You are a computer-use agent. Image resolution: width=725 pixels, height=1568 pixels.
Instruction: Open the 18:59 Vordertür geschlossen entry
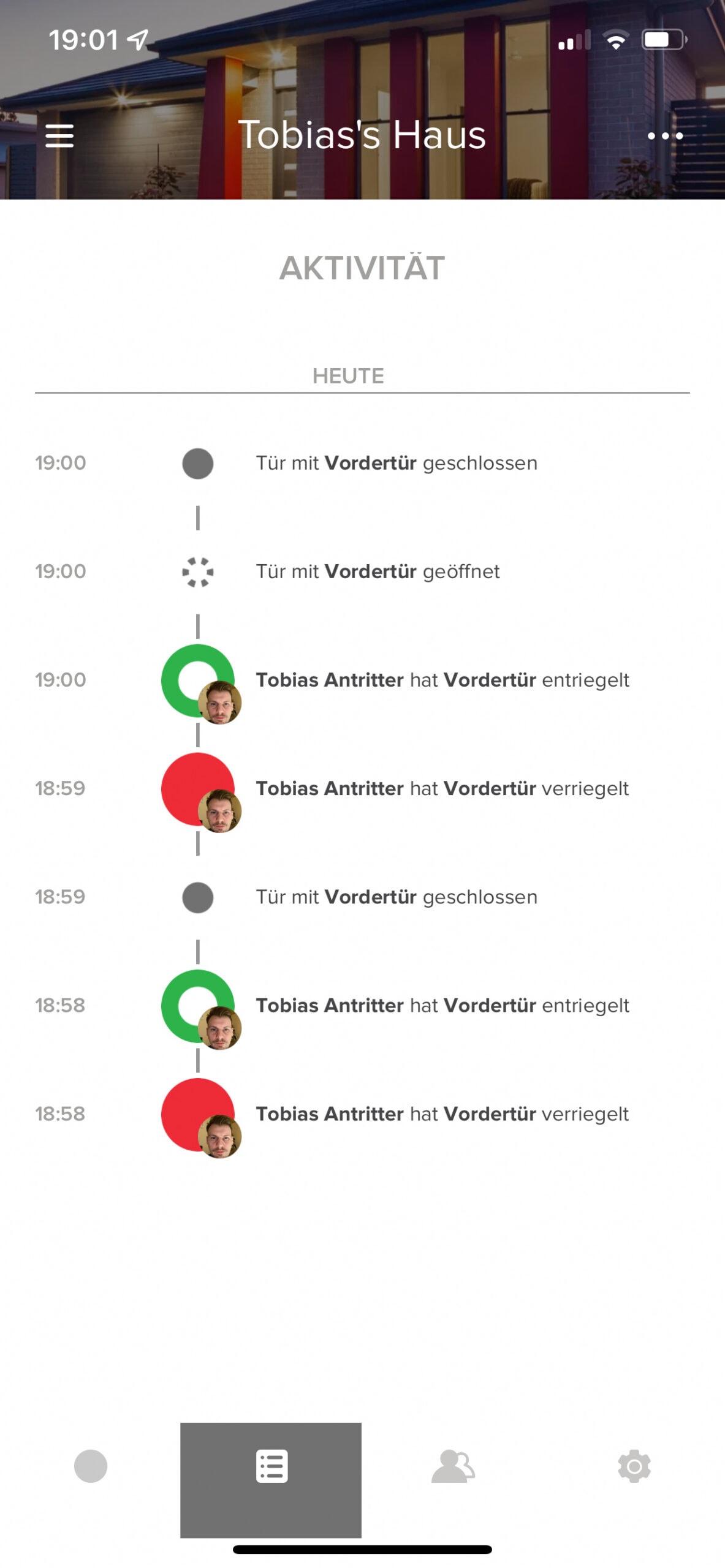tap(362, 897)
